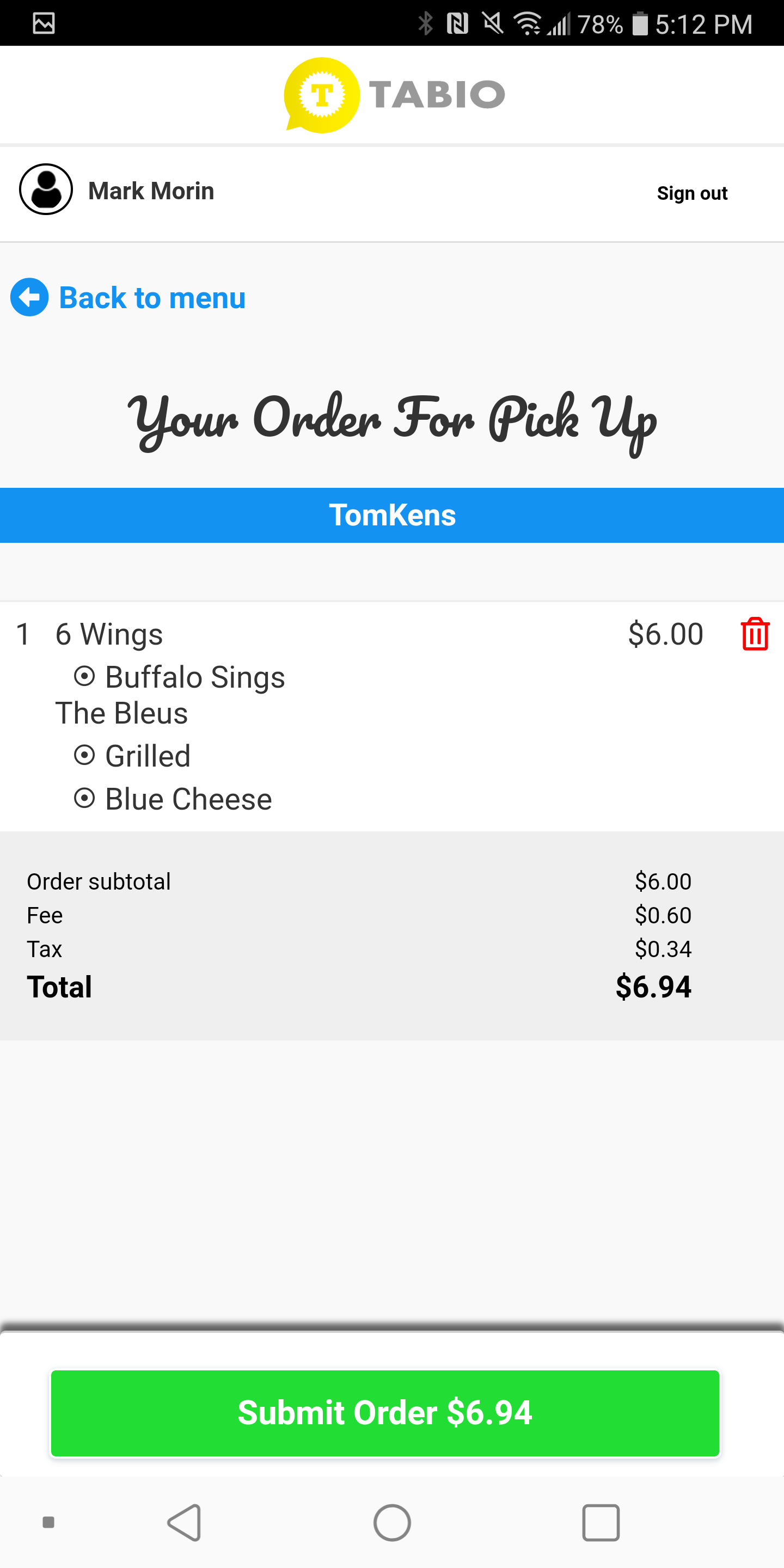Tap the system back button
The image size is (784, 1568).
coord(185,1522)
